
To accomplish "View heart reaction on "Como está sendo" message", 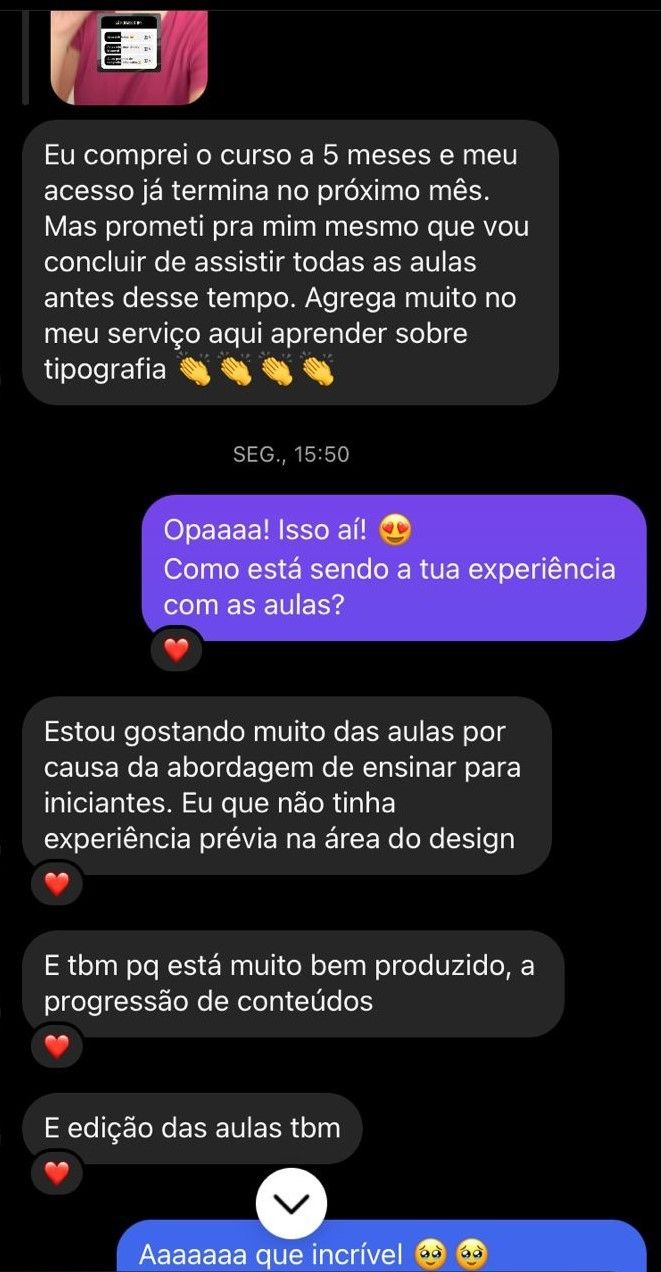I will pos(176,651).
